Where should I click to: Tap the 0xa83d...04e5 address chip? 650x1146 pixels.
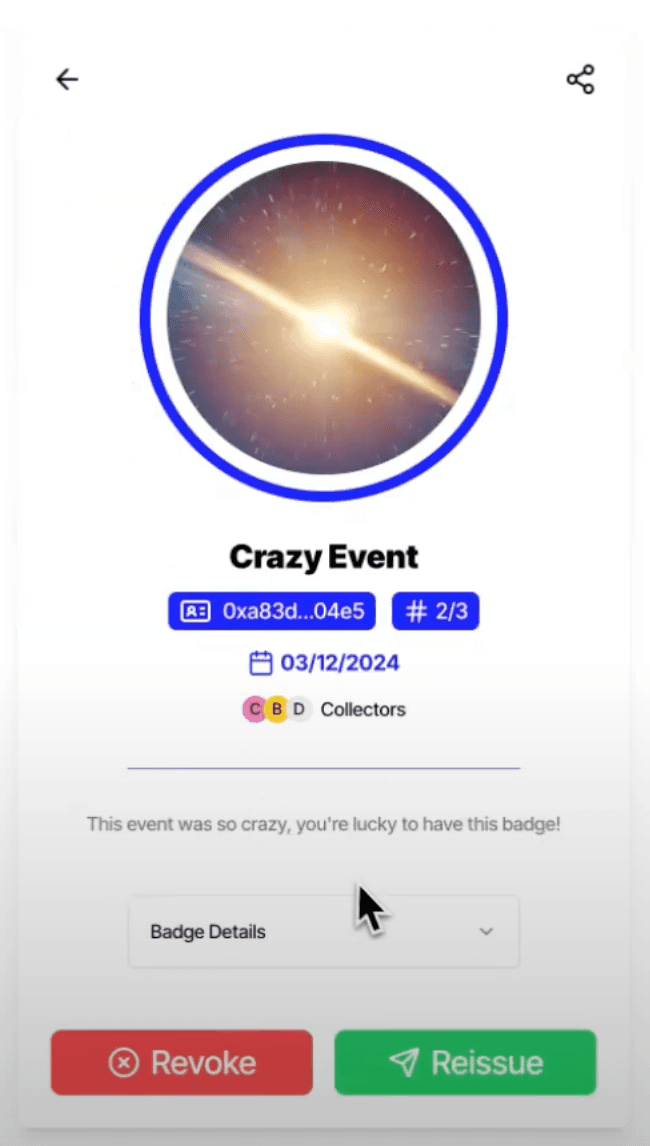[x=272, y=611]
